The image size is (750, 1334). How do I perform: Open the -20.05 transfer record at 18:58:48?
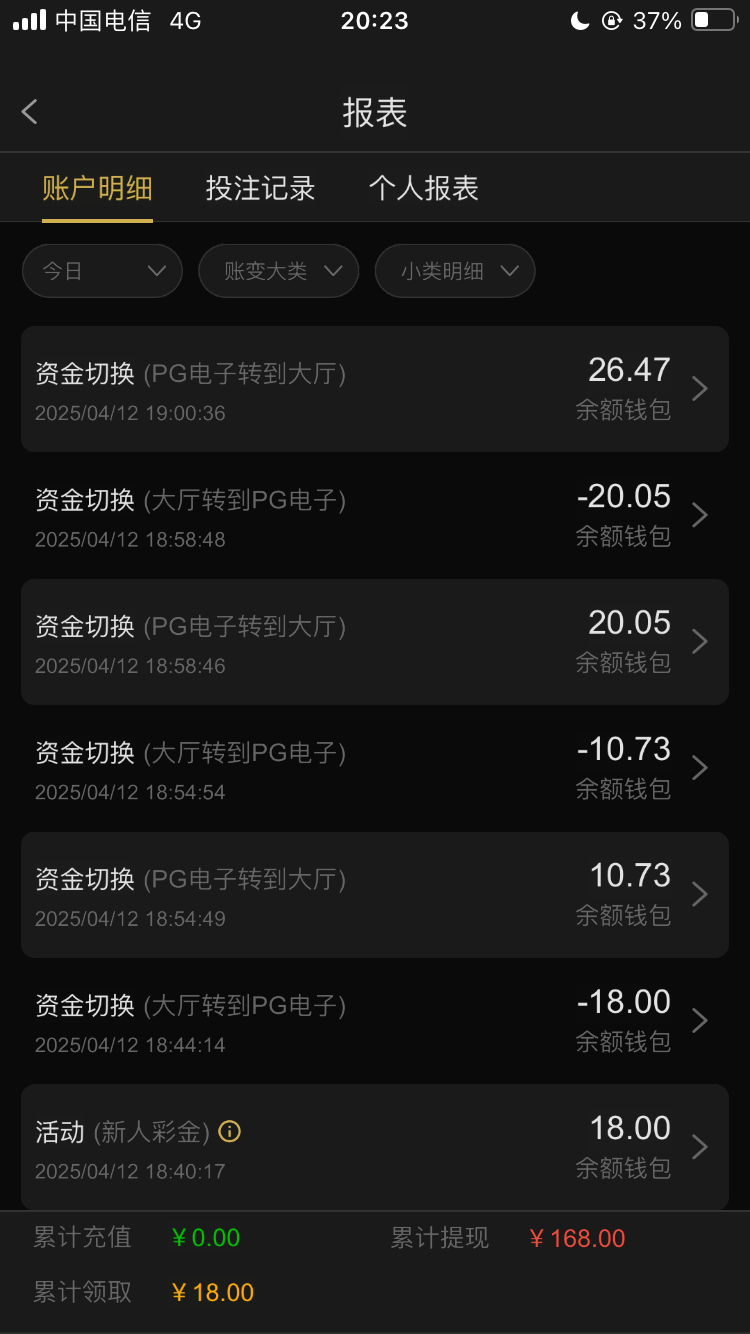(x=374, y=515)
